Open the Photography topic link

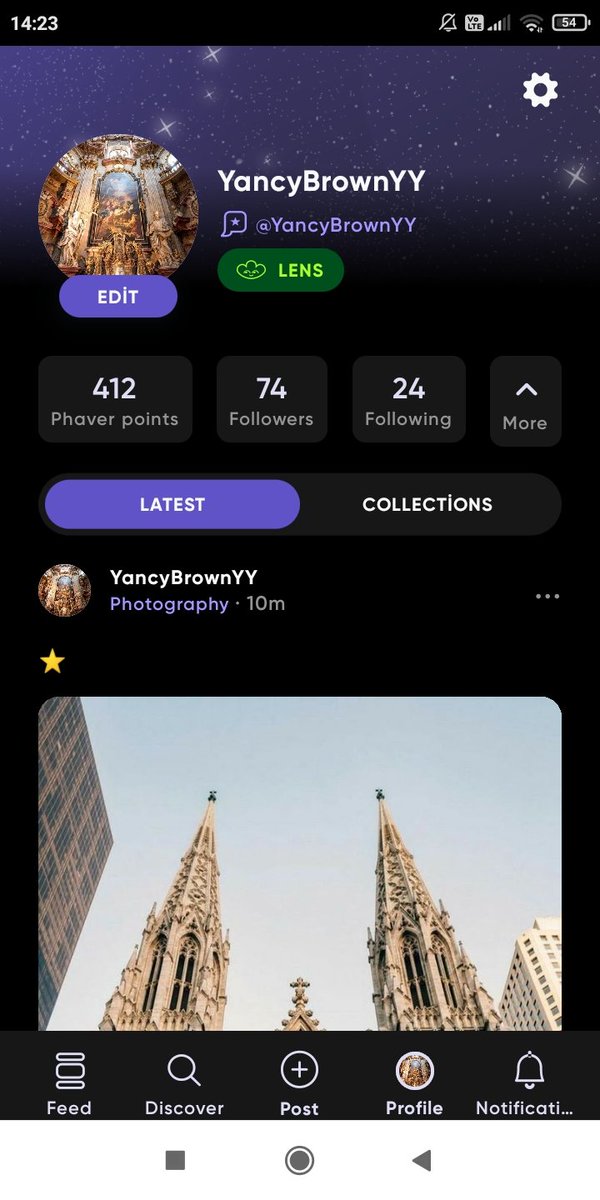pyautogui.click(x=169, y=604)
